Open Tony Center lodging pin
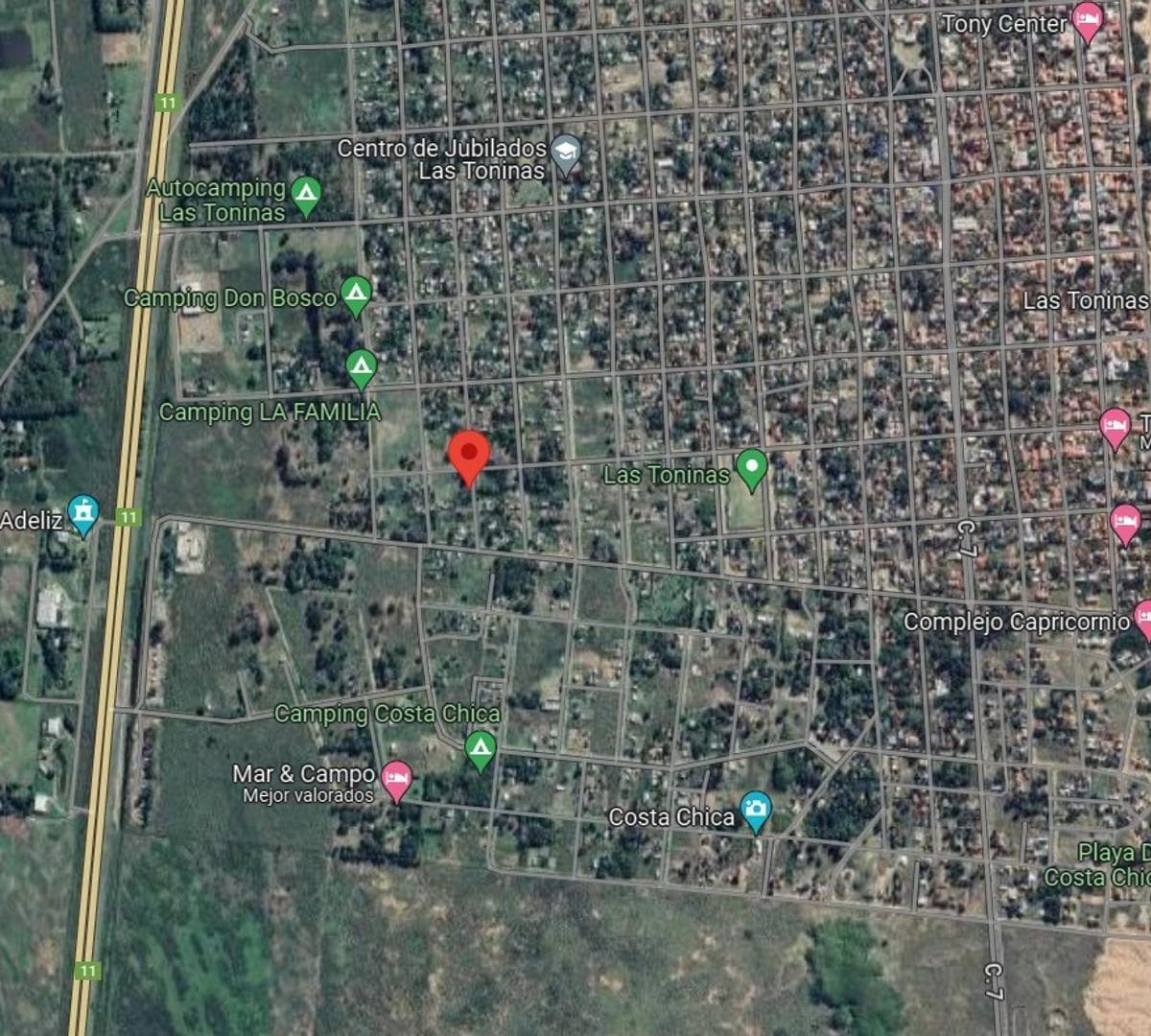 1087,19
